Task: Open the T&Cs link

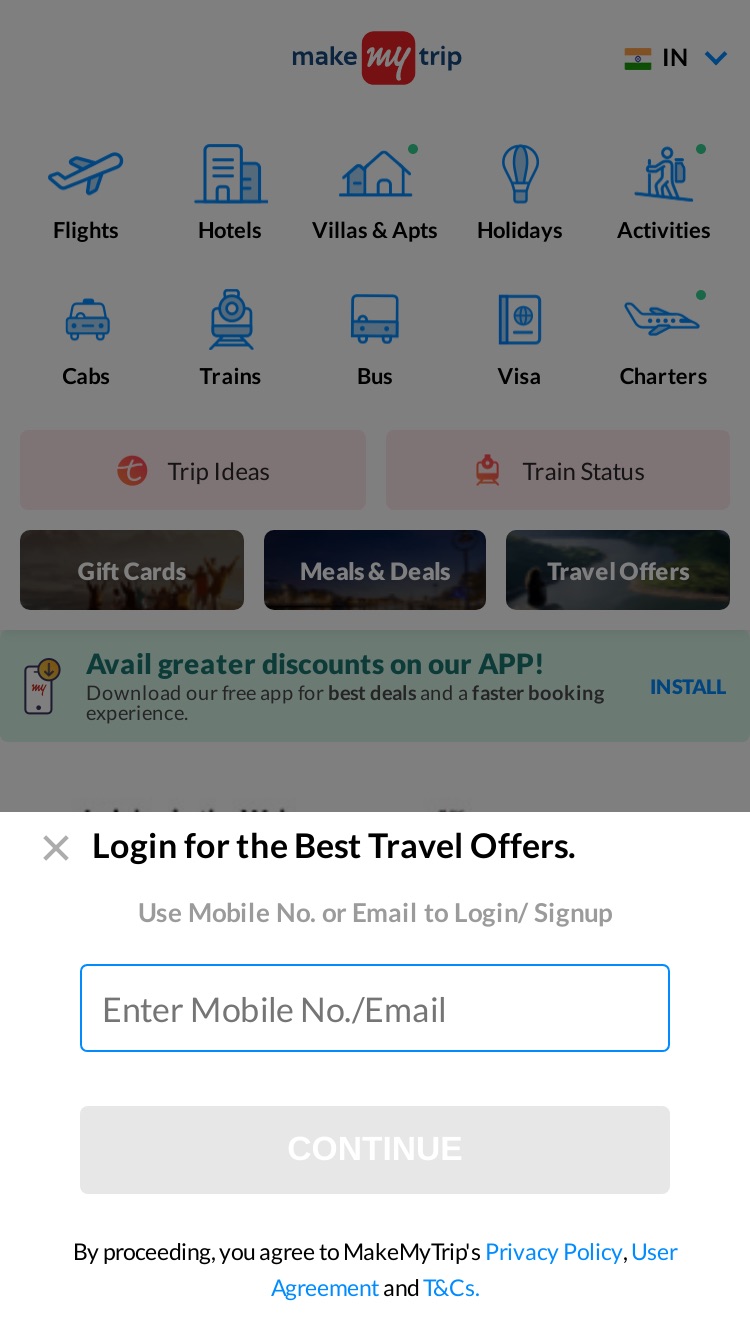Action: (x=451, y=1288)
